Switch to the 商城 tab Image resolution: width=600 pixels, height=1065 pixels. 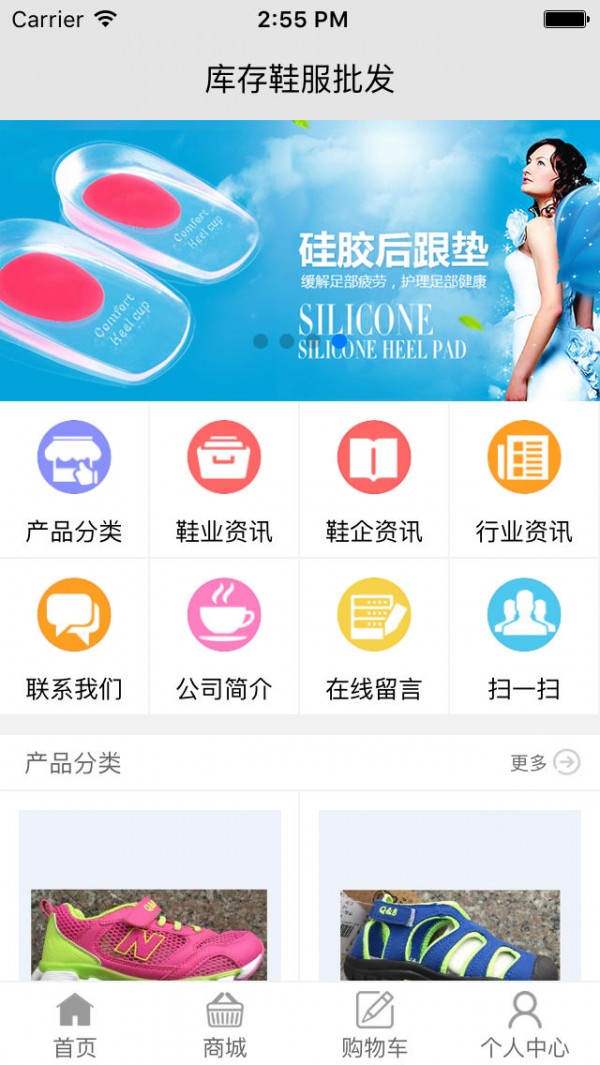click(x=225, y=1025)
